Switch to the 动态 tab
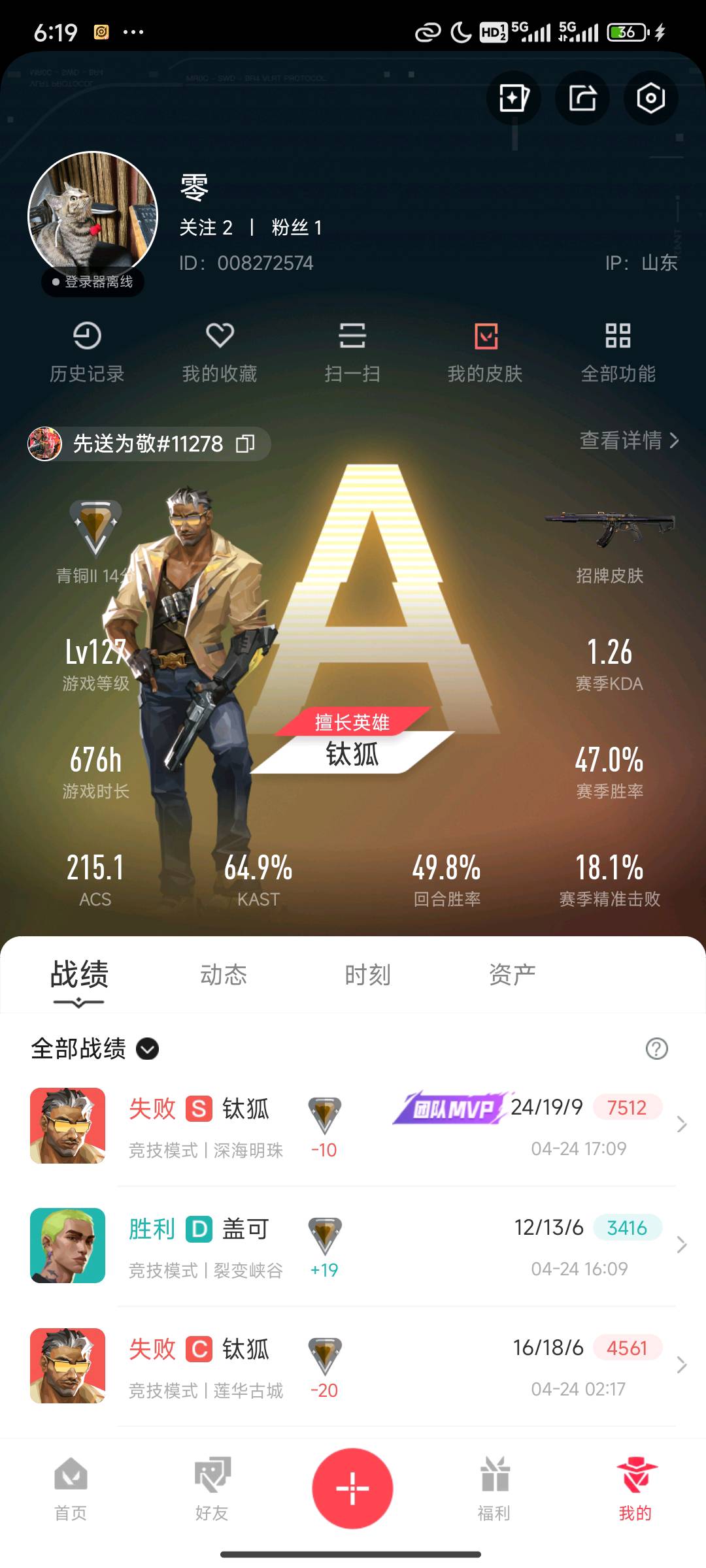The height and width of the screenshot is (1568, 706). pyautogui.click(x=224, y=975)
